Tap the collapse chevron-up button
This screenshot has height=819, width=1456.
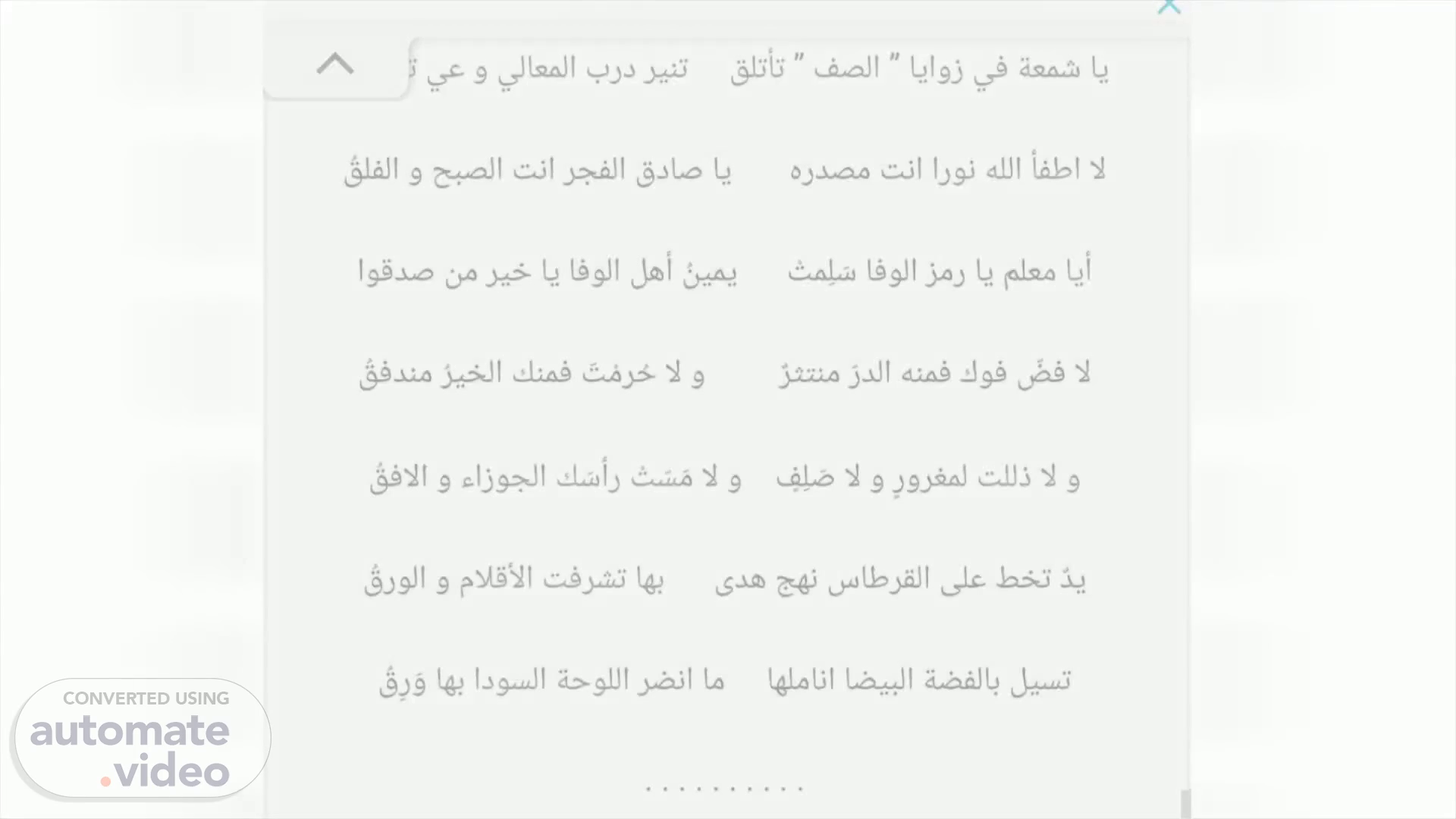335,64
